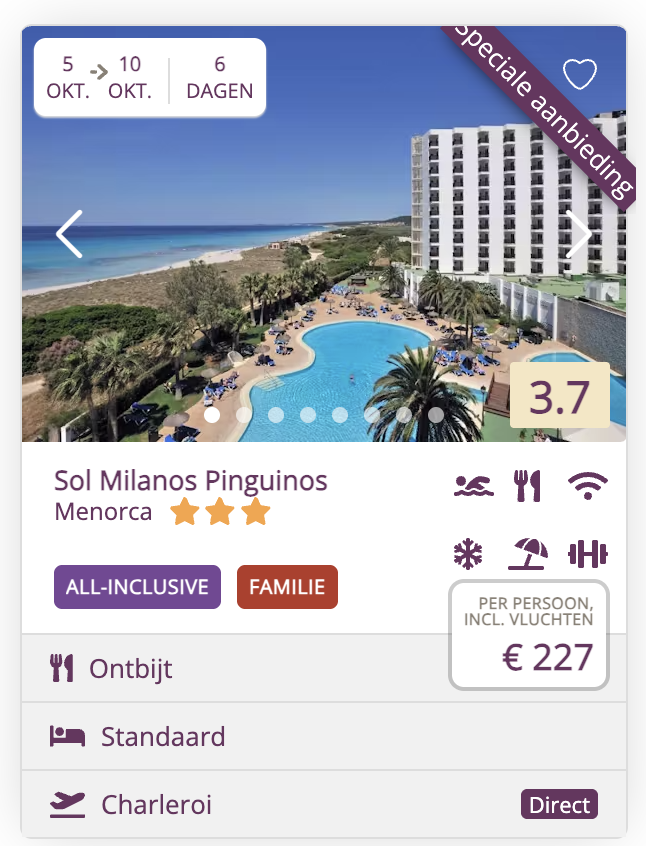Go back to the previous hotel photo
Viewport: 646px width, 846px height.
69,234
